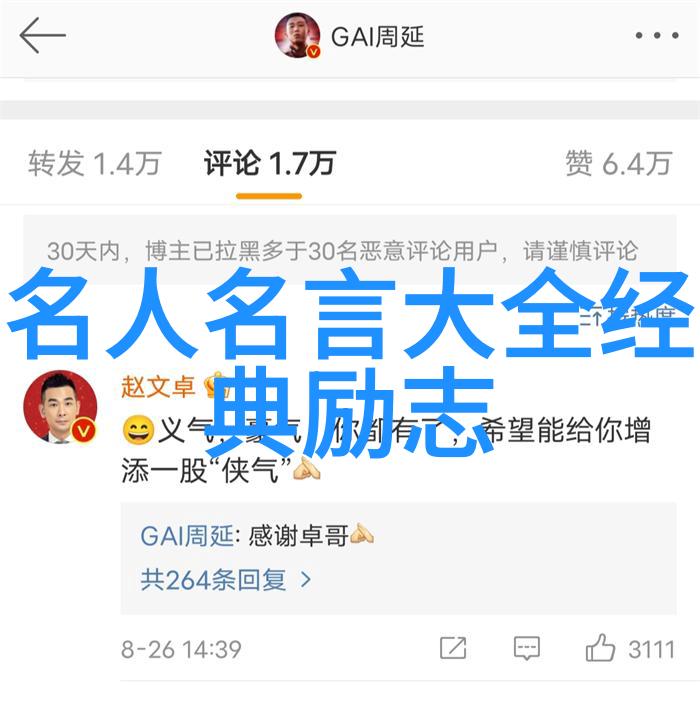Open GAI周延's profile from the header
The width and height of the screenshot is (700, 702).
(x=349, y=37)
